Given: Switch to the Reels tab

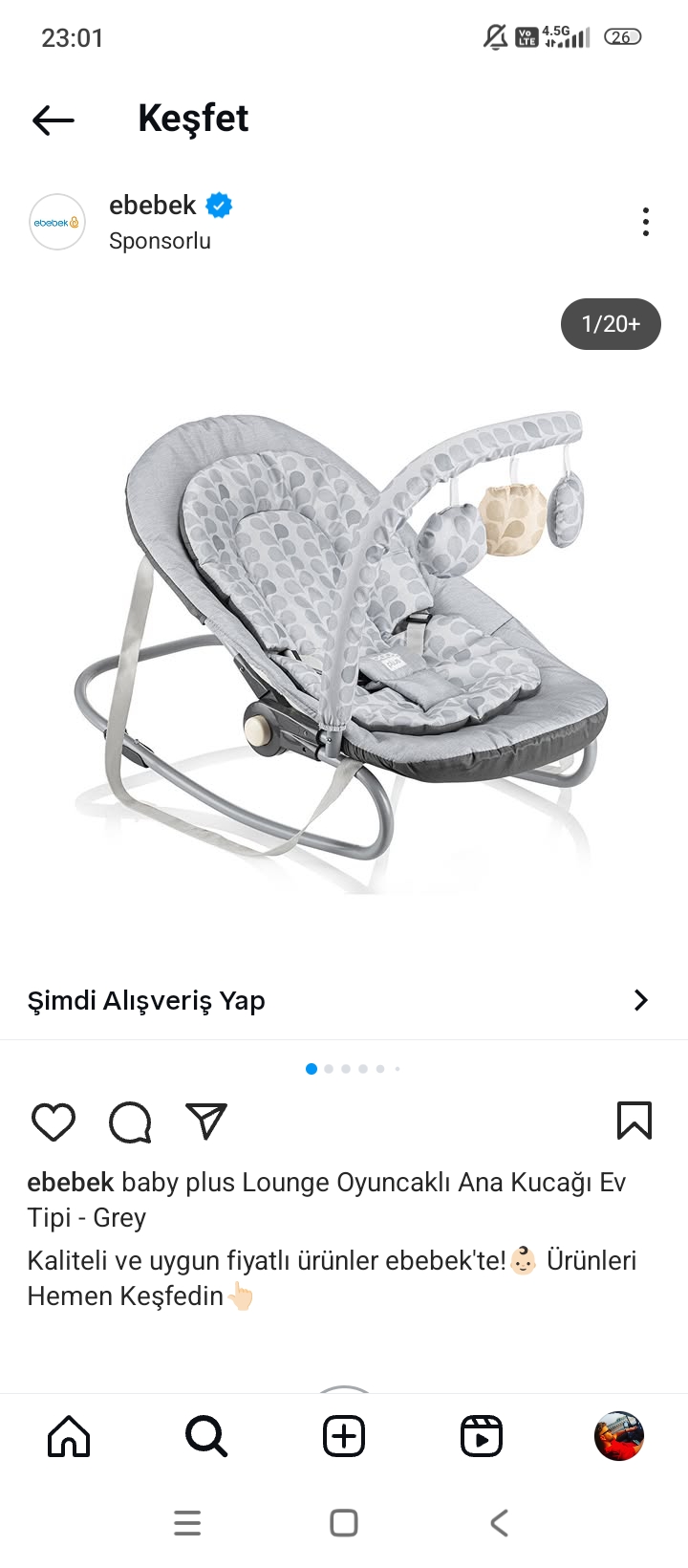Looking at the screenshot, I should [482, 1436].
